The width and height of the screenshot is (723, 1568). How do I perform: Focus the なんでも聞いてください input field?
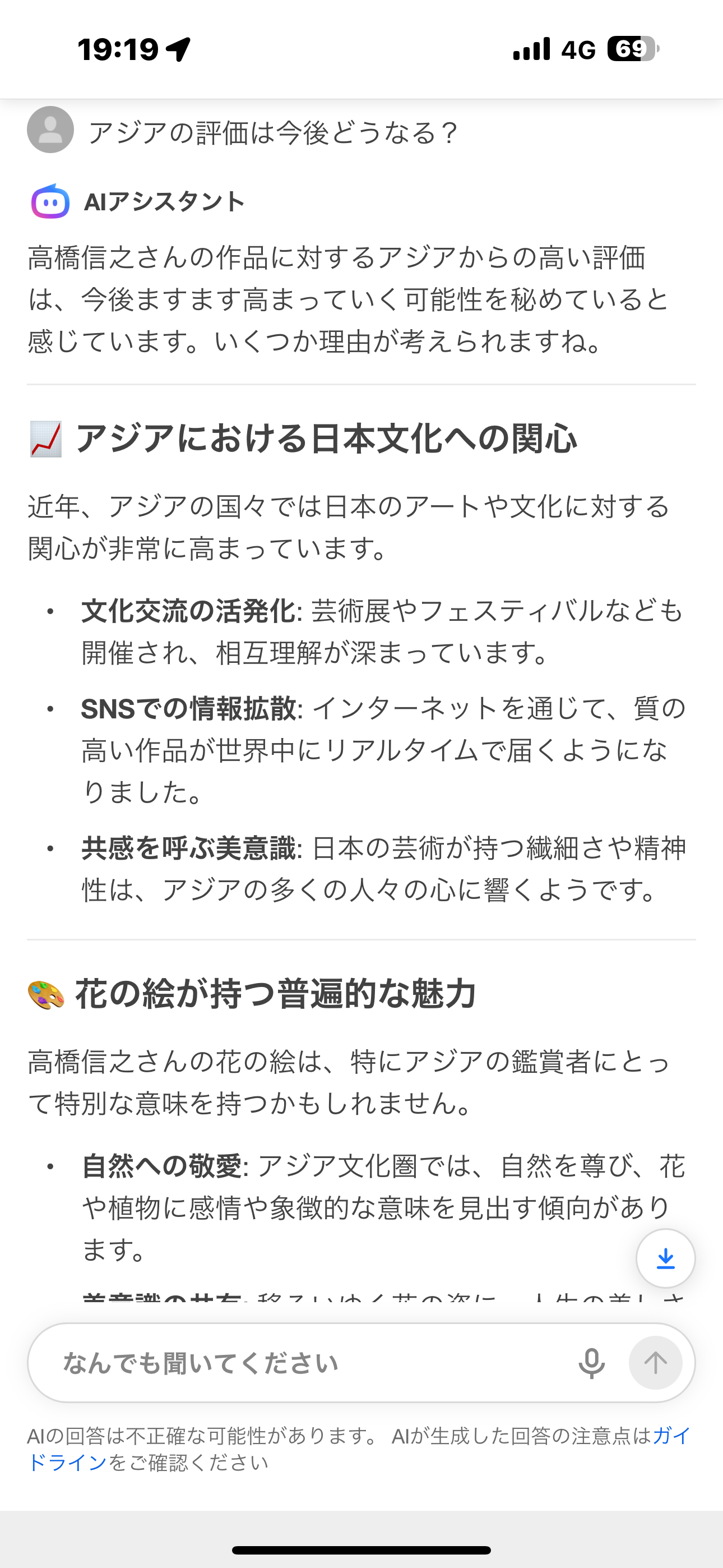point(304,1363)
